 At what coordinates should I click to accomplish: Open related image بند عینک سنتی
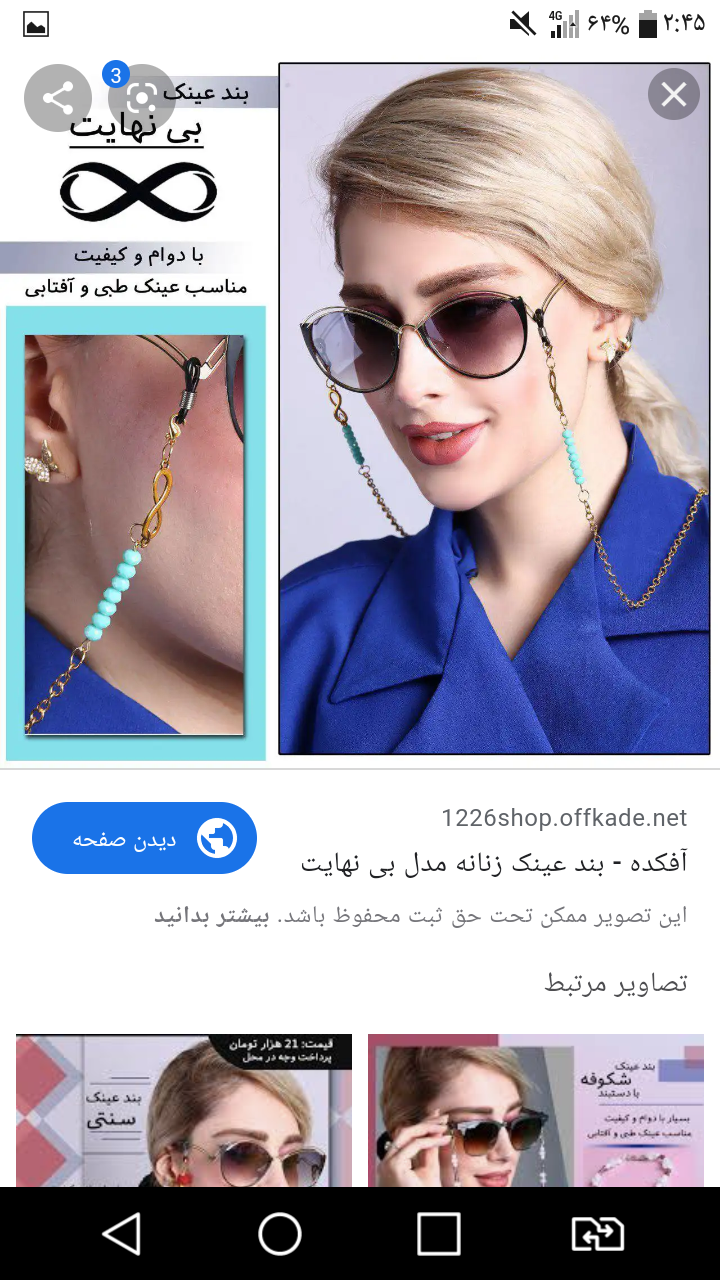click(x=184, y=1110)
